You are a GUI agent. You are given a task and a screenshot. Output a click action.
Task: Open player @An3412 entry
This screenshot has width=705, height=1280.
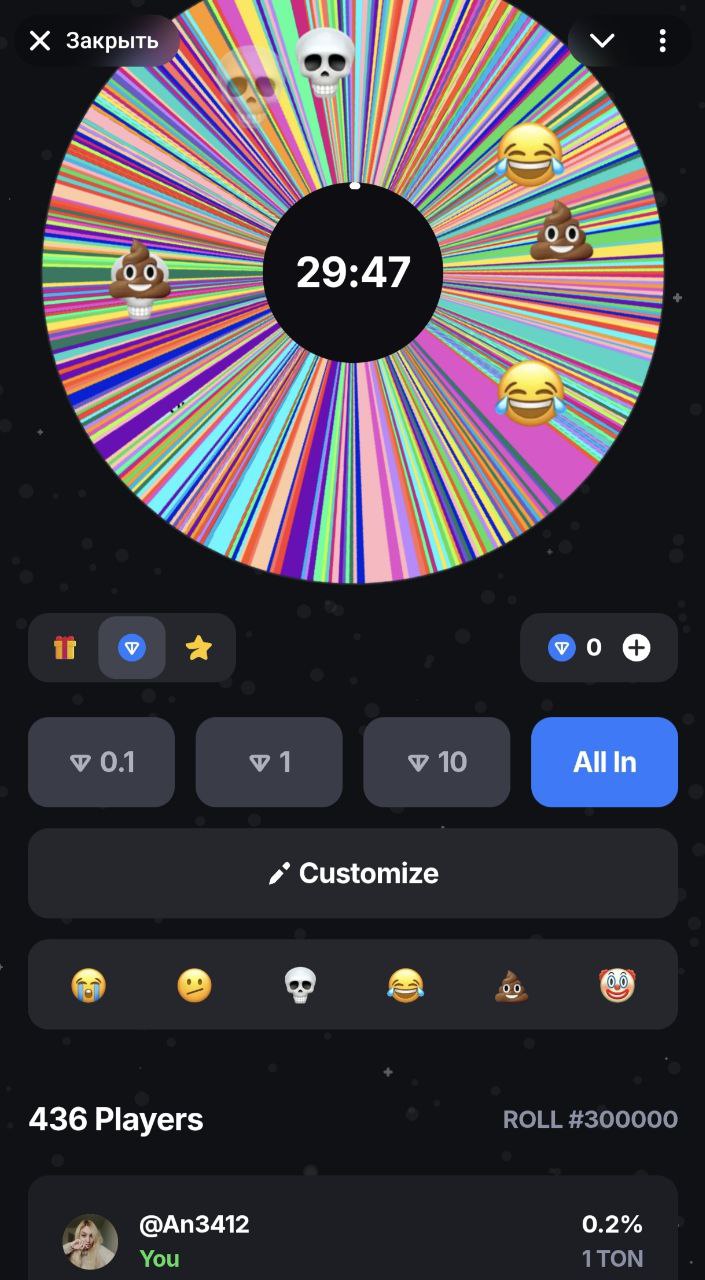click(353, 1238)
